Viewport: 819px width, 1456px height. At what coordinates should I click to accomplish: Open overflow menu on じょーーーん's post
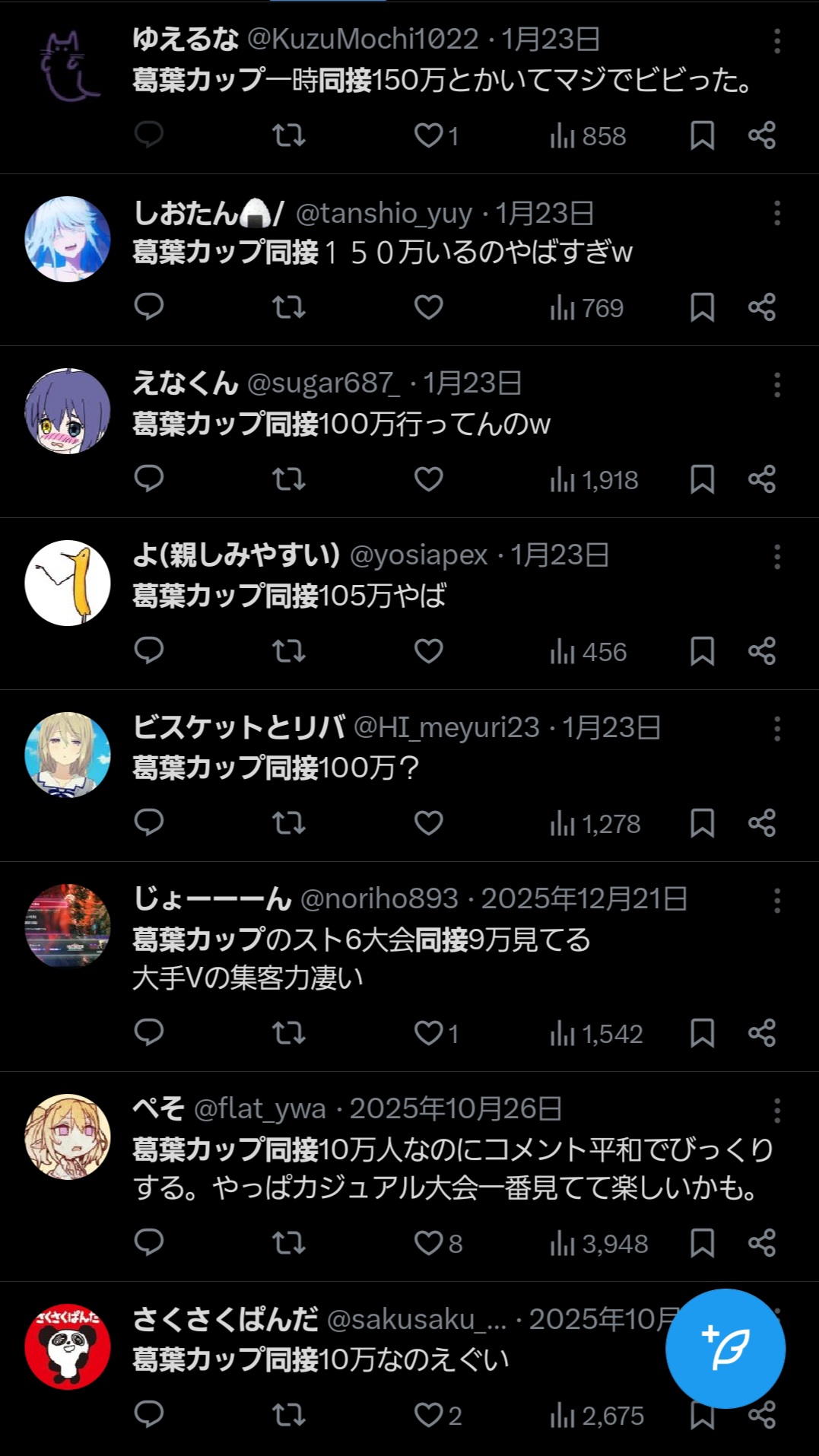point(776,901)
